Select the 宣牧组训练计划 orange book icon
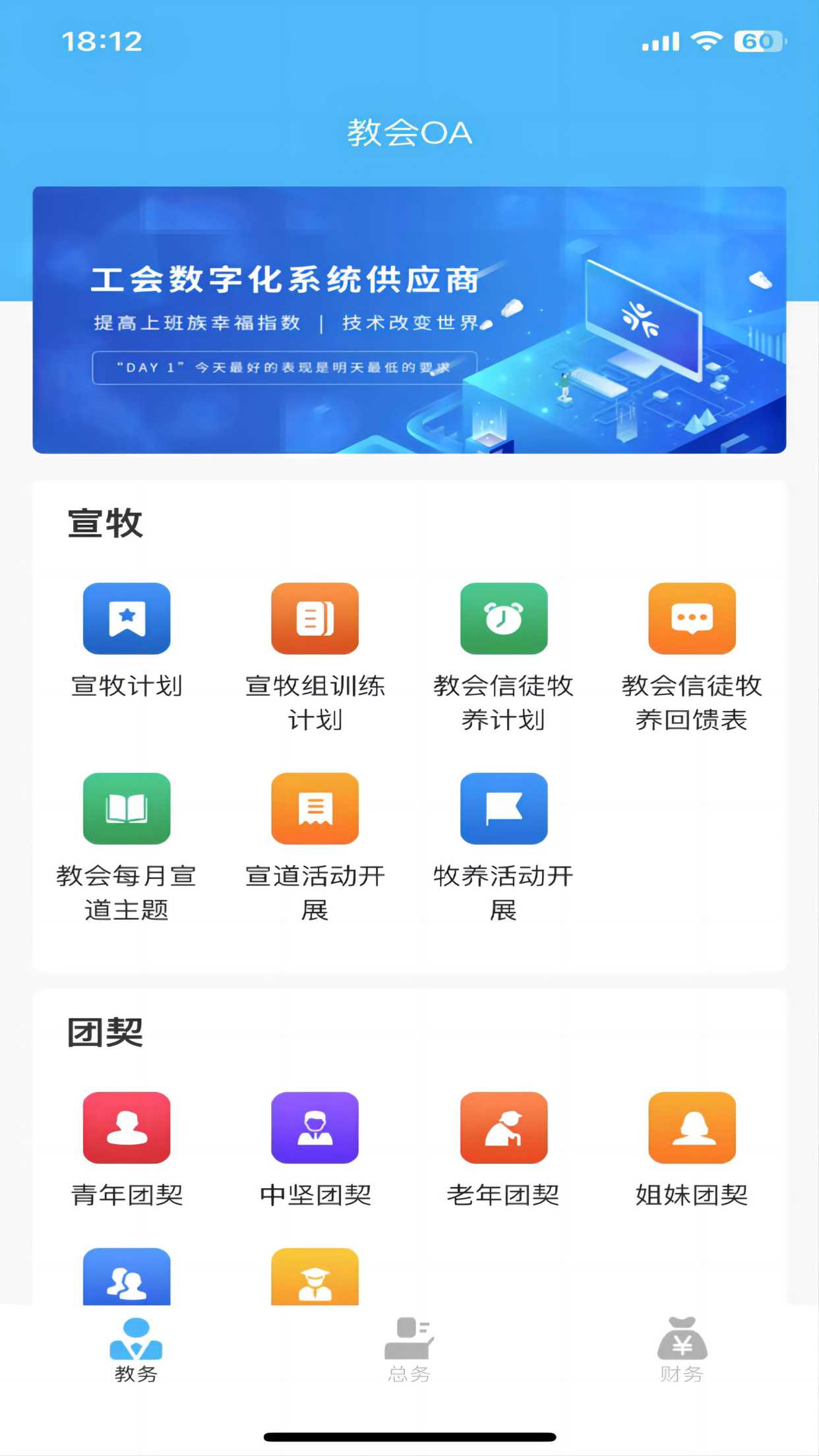This screenshot has height=1456, width=819. pos(315,619)
